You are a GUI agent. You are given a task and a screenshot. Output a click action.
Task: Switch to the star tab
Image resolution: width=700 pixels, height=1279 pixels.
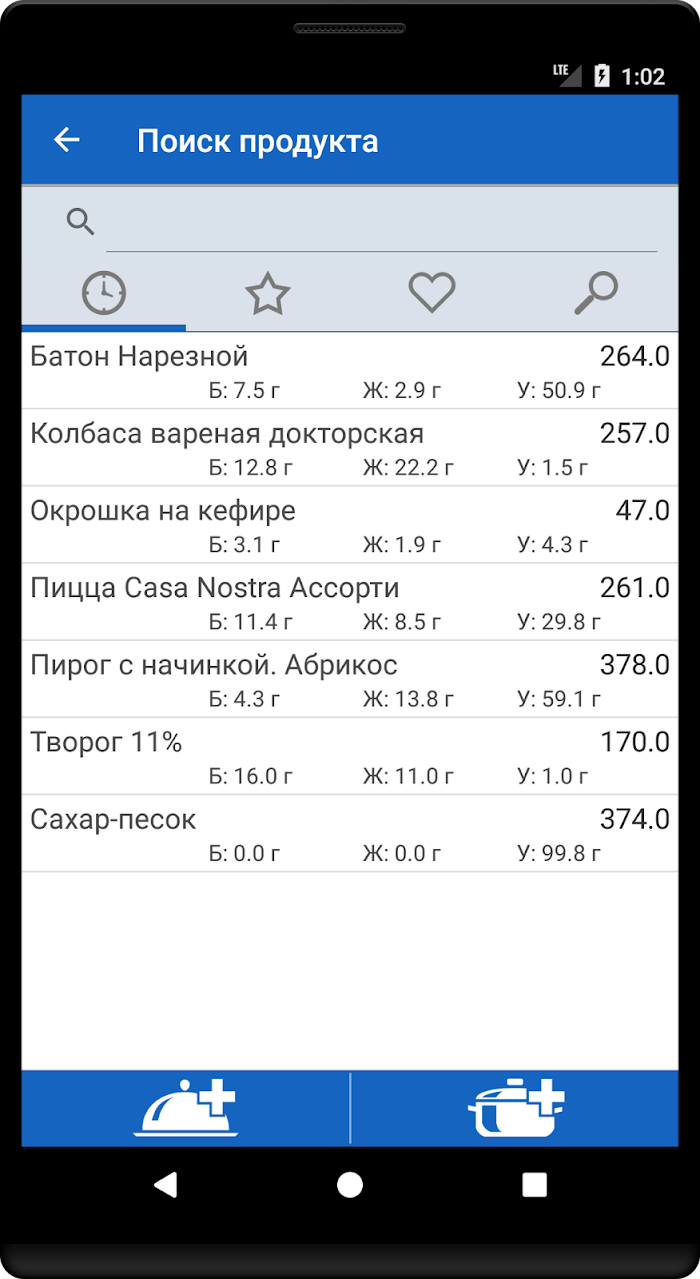pyautogui.click(x=267, y=294)
